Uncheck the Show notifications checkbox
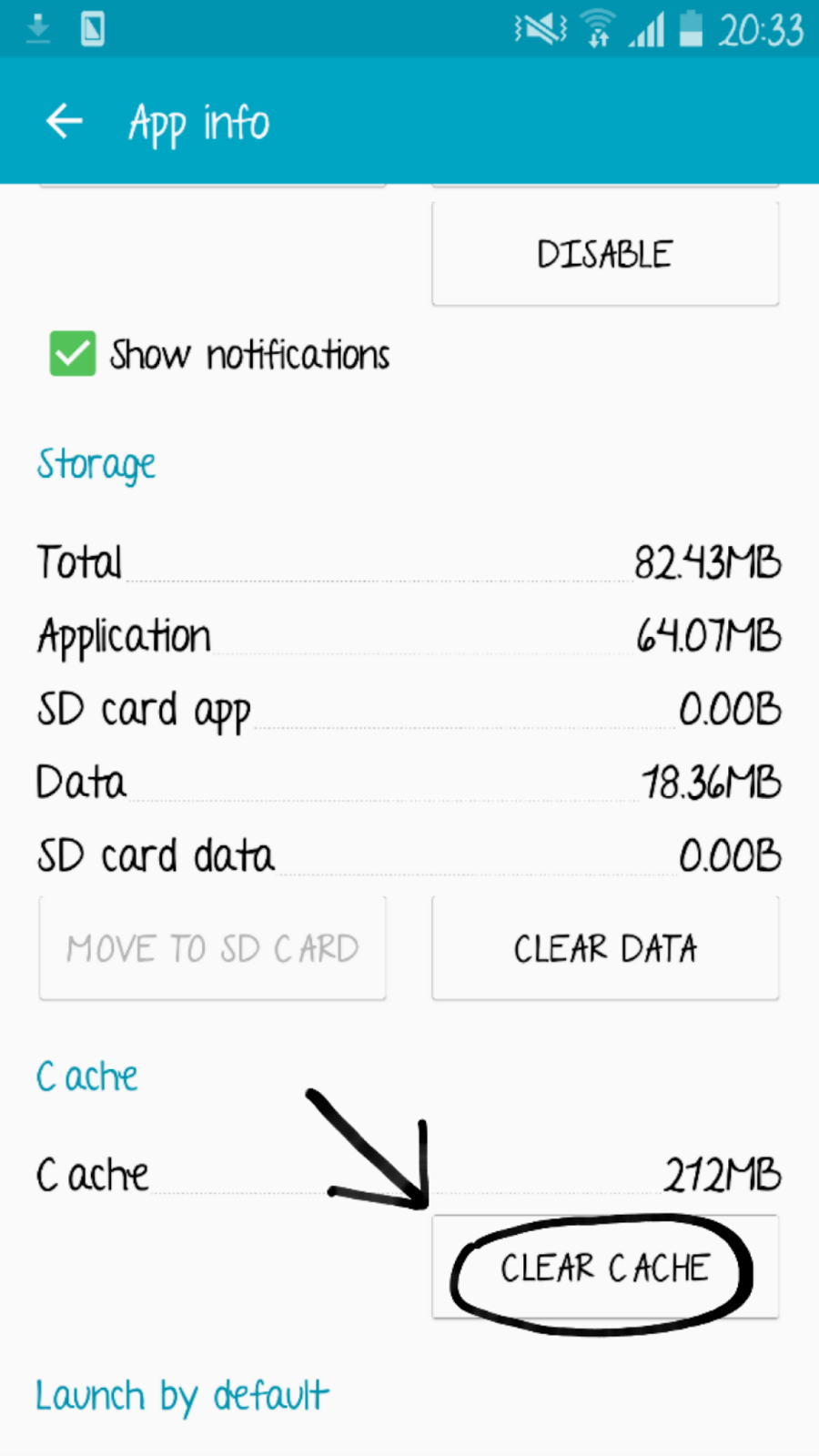The image size is (819, 1456). (x=73, y=354)
